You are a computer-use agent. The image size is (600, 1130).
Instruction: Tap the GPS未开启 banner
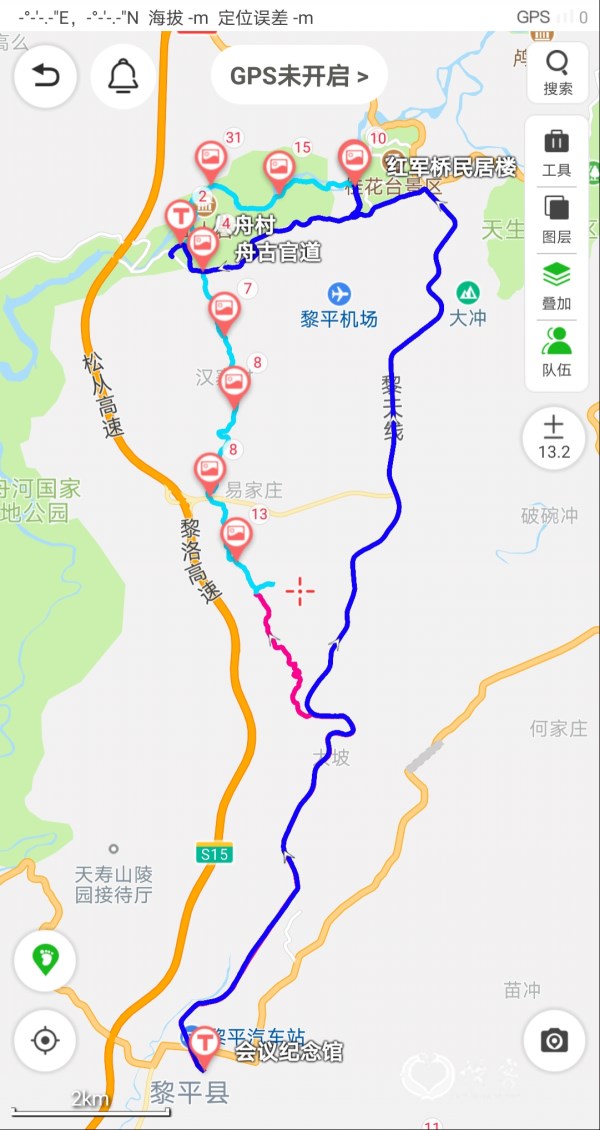pos(299,76)
